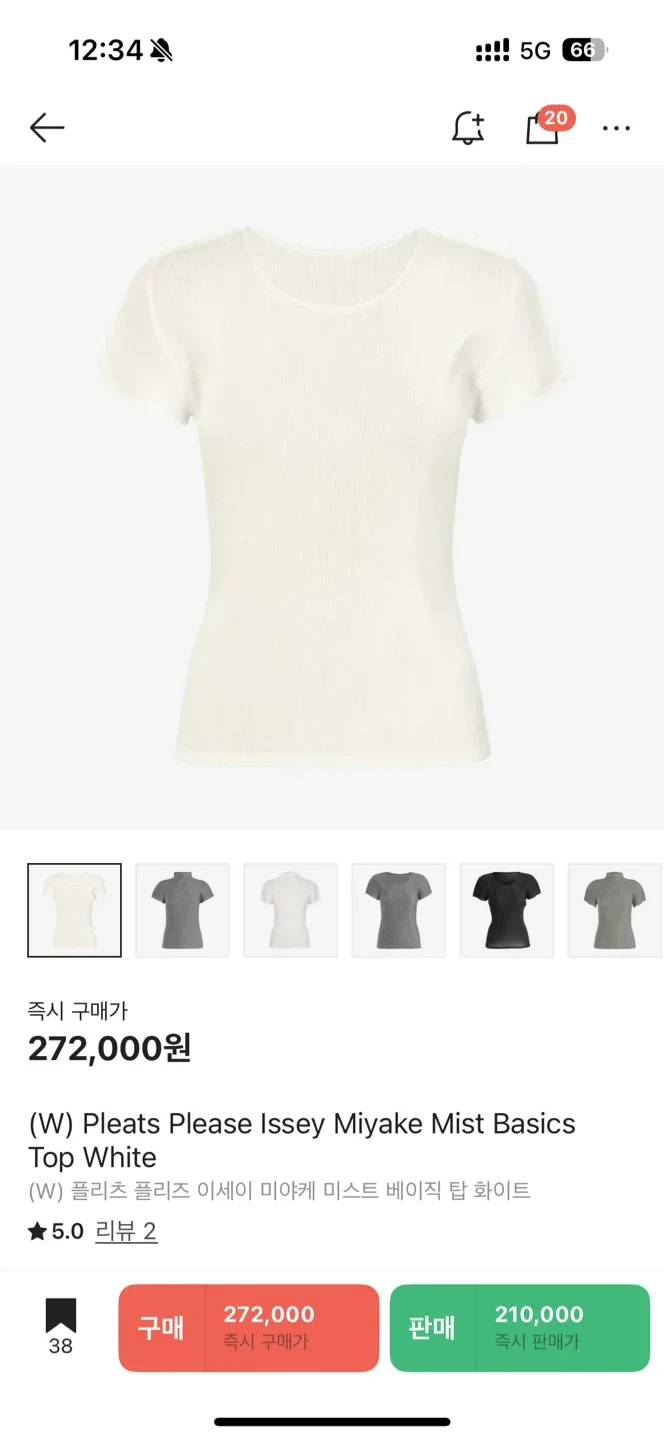This screenshot has height=1440, width=664.
Task: View the third white high-neck top thumbnail
Action: click(290, 910)
